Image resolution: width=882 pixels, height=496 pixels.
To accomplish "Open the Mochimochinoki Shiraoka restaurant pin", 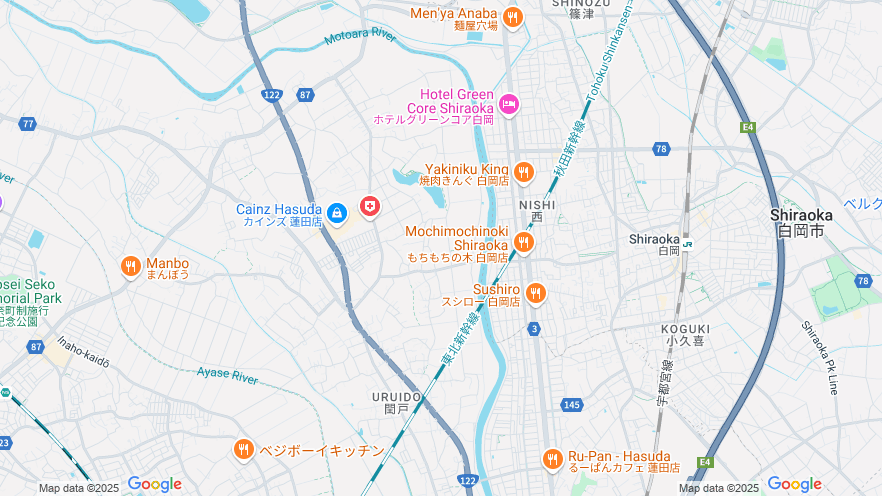I will (523, 241).
